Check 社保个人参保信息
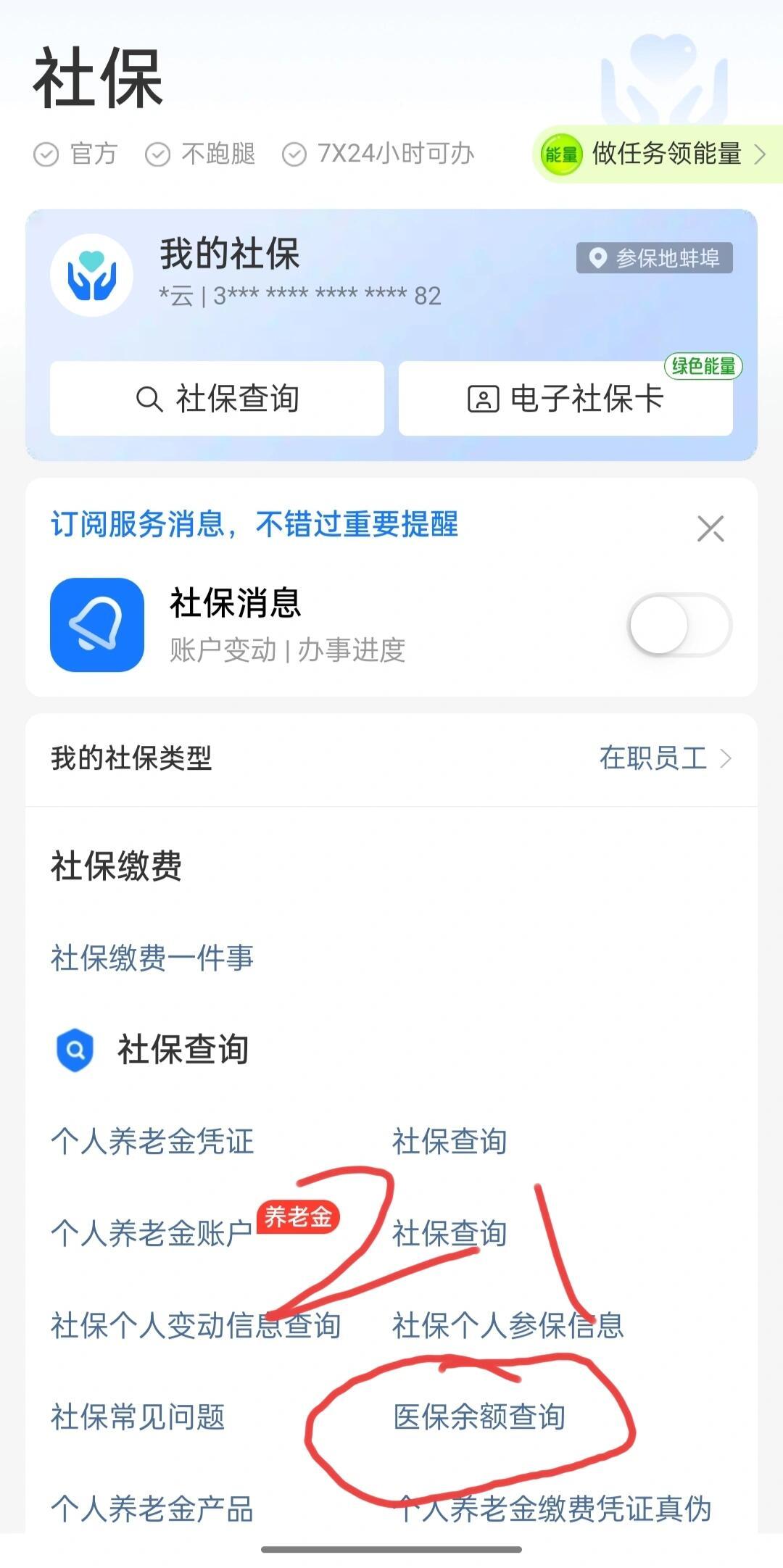 (x=507, y=1325)
